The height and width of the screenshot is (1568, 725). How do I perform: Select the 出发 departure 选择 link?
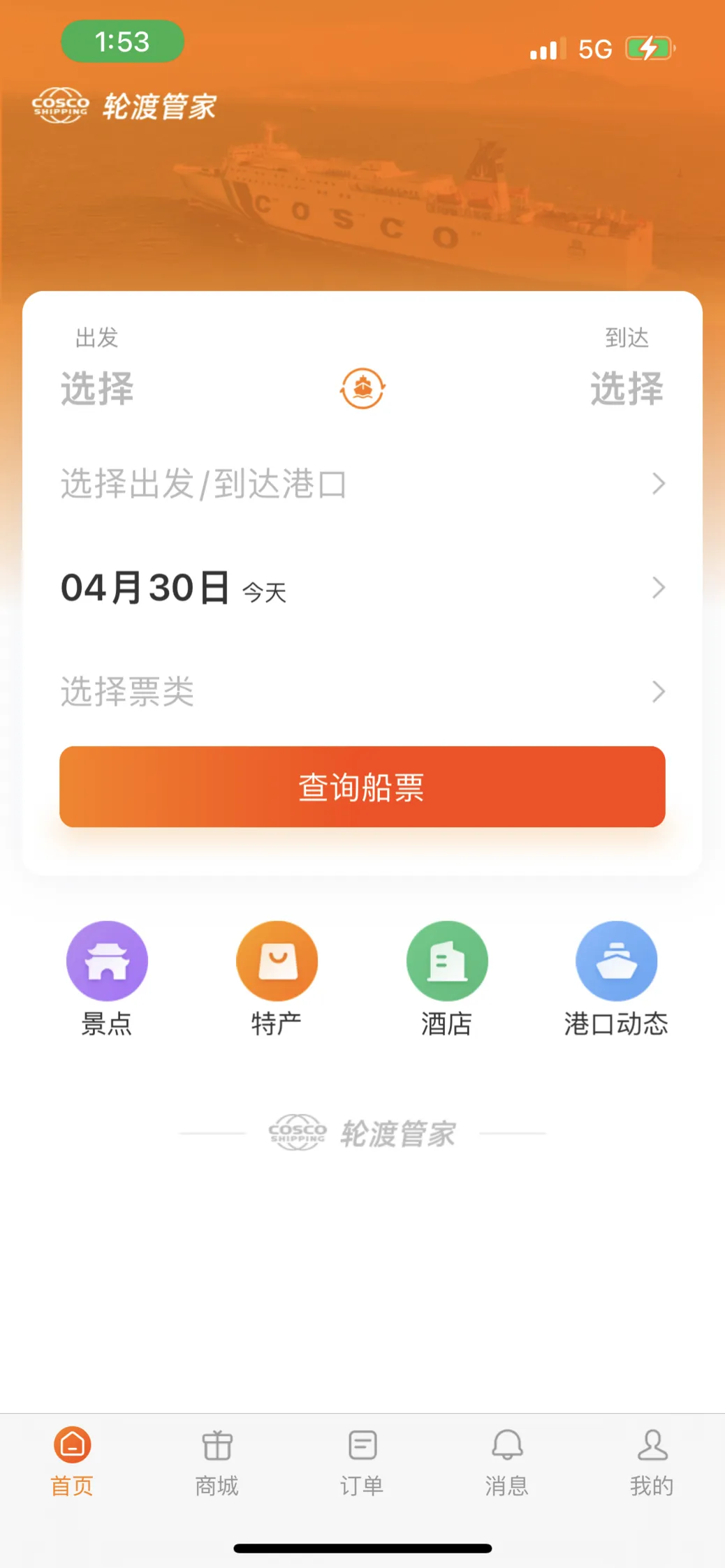point(96,390)
